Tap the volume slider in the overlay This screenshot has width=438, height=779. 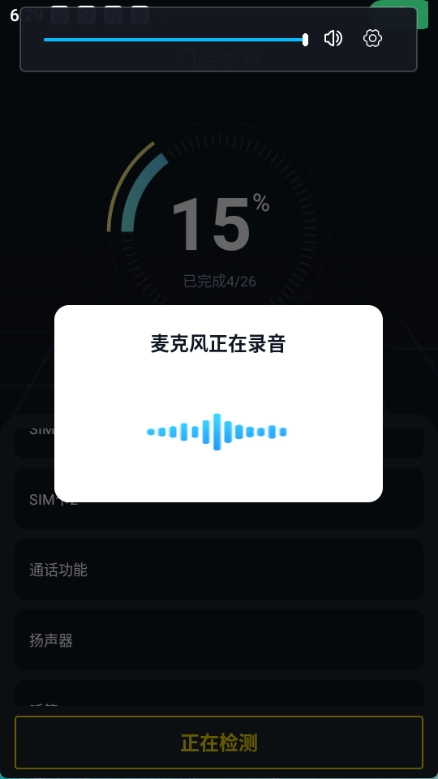tap(176, 40)
